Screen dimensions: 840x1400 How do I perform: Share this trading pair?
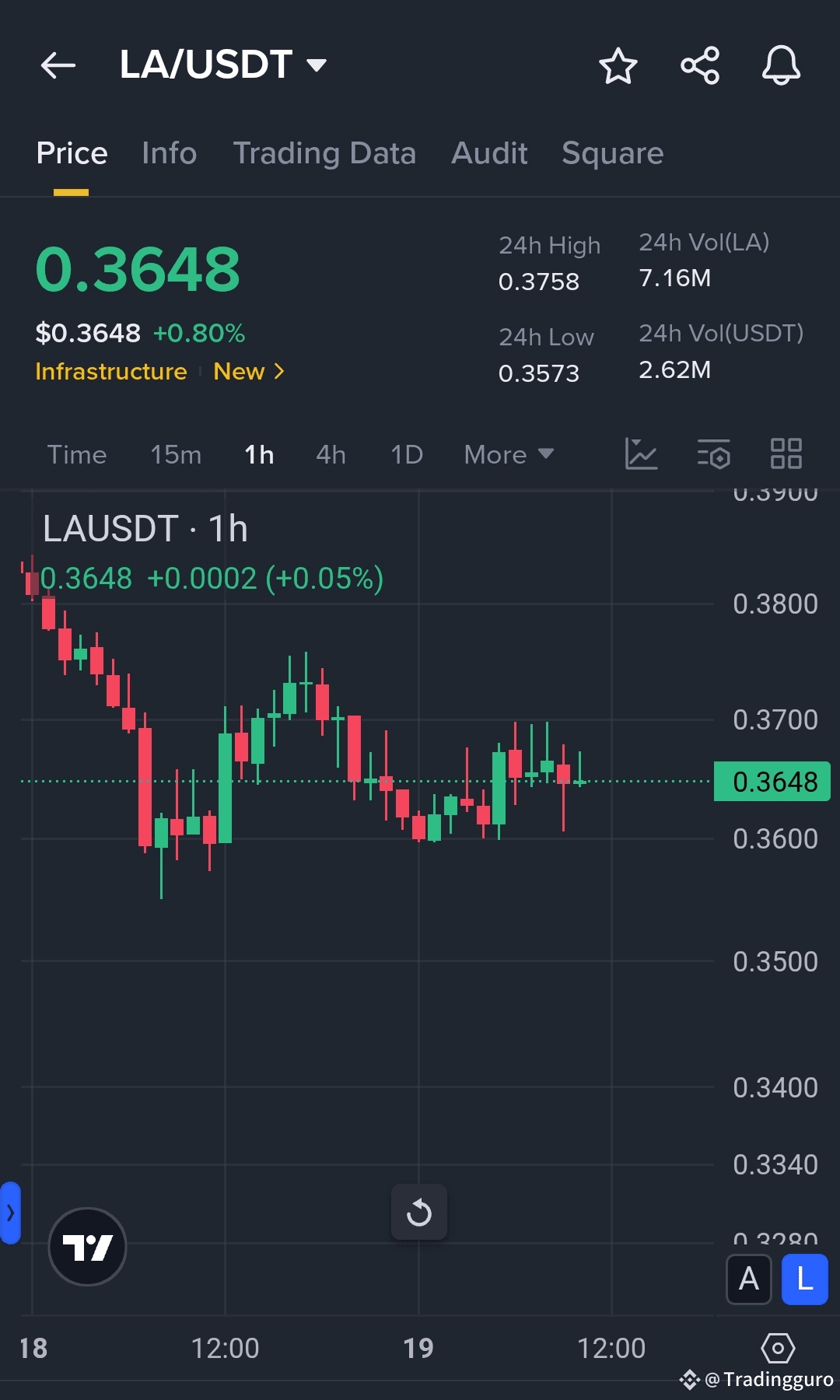(x=700, y=65)
